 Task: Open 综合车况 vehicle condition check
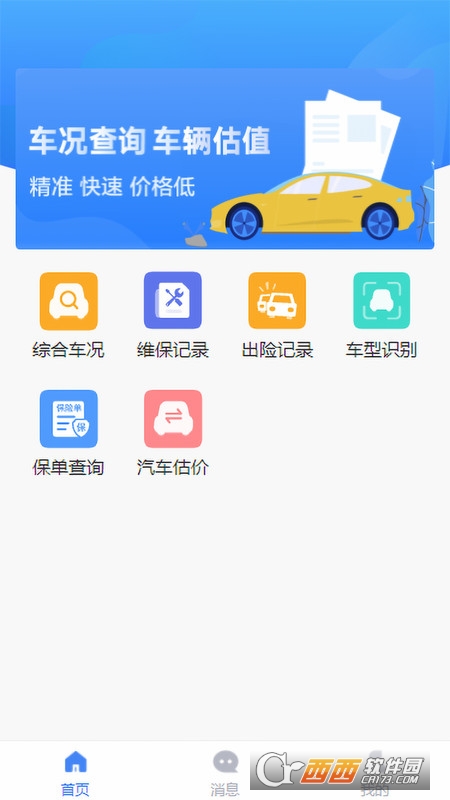pos(68,315)
